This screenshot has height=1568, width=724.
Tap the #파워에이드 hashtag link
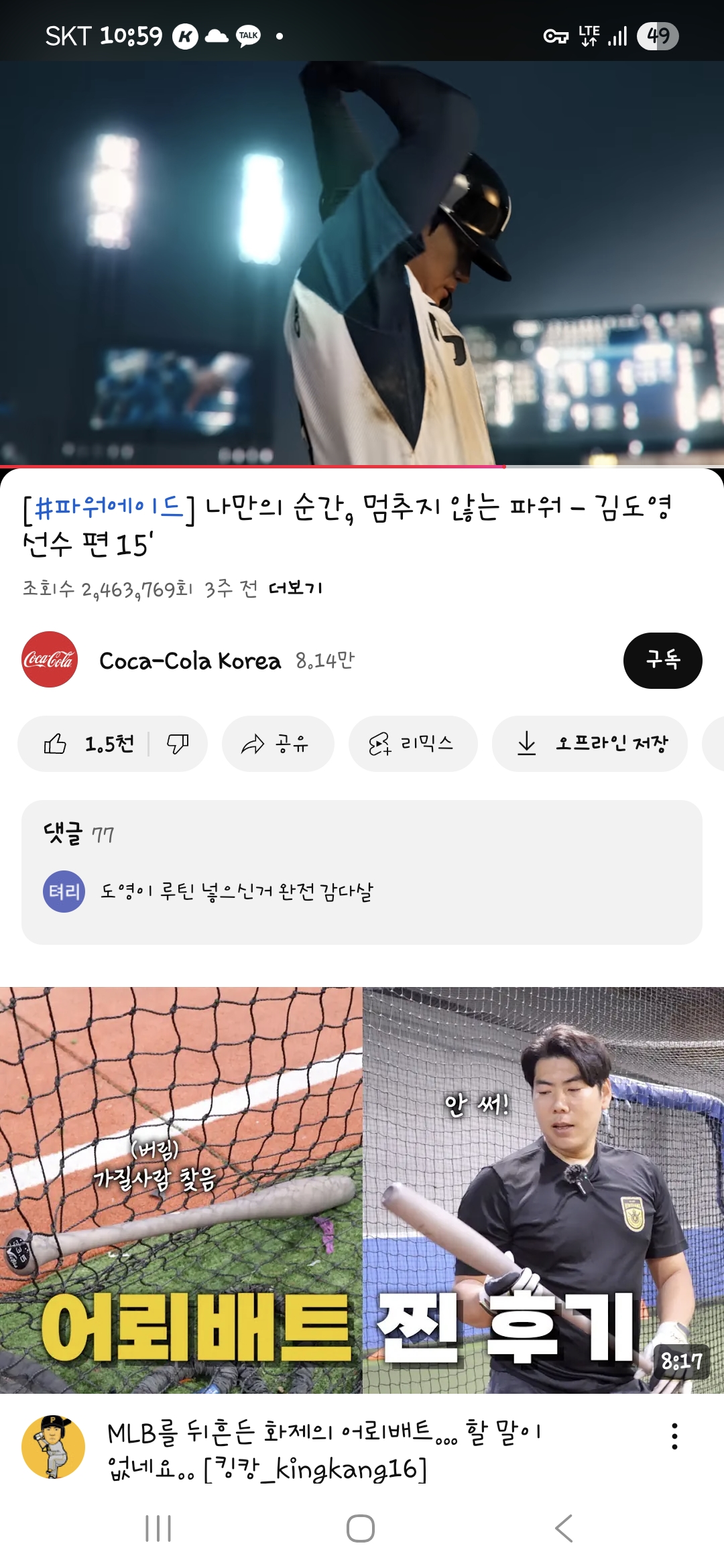pyautogui.click(x=107, y=508)
